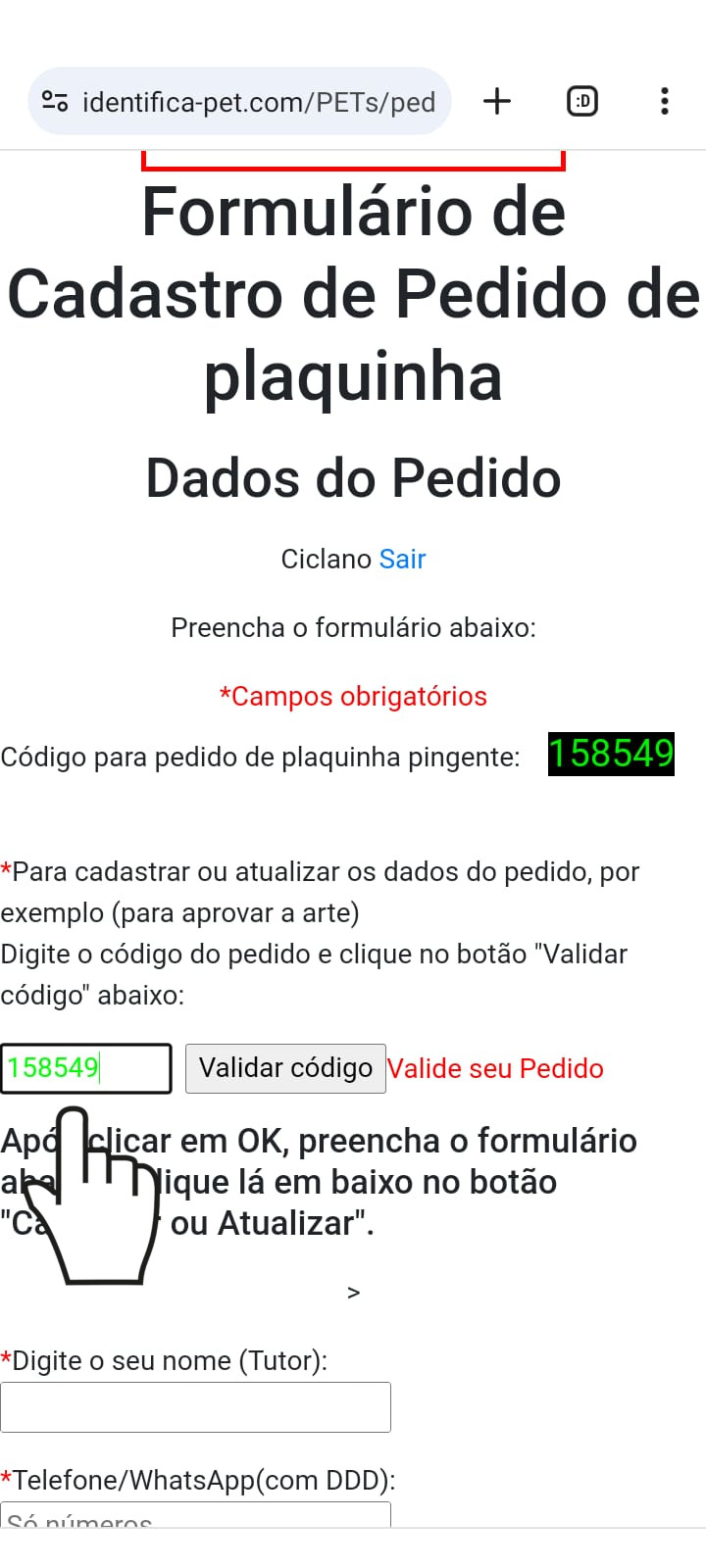Viewport: 706px width, 1568px height.
Task: Tap the Telefone/WhatsApp field
Action: pos(195,1515)
